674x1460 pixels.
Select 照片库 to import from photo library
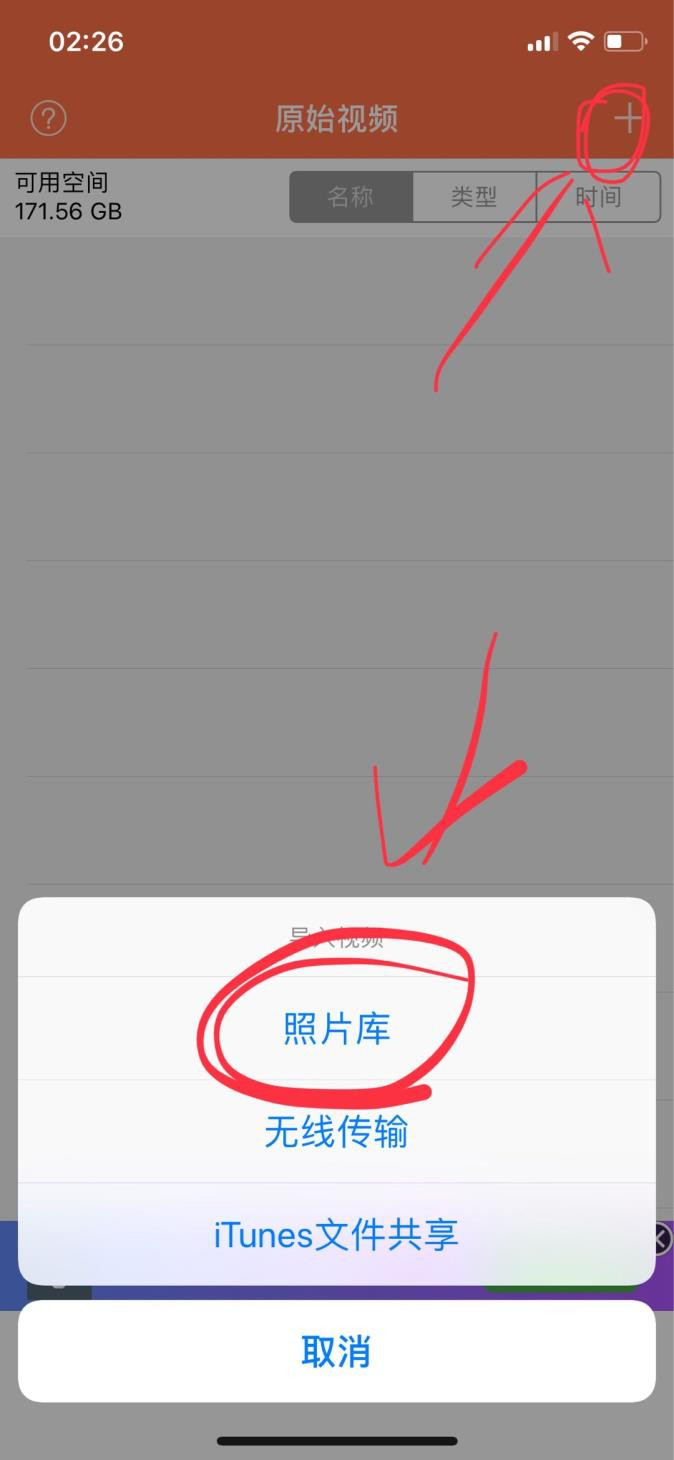click(336, 1029)
